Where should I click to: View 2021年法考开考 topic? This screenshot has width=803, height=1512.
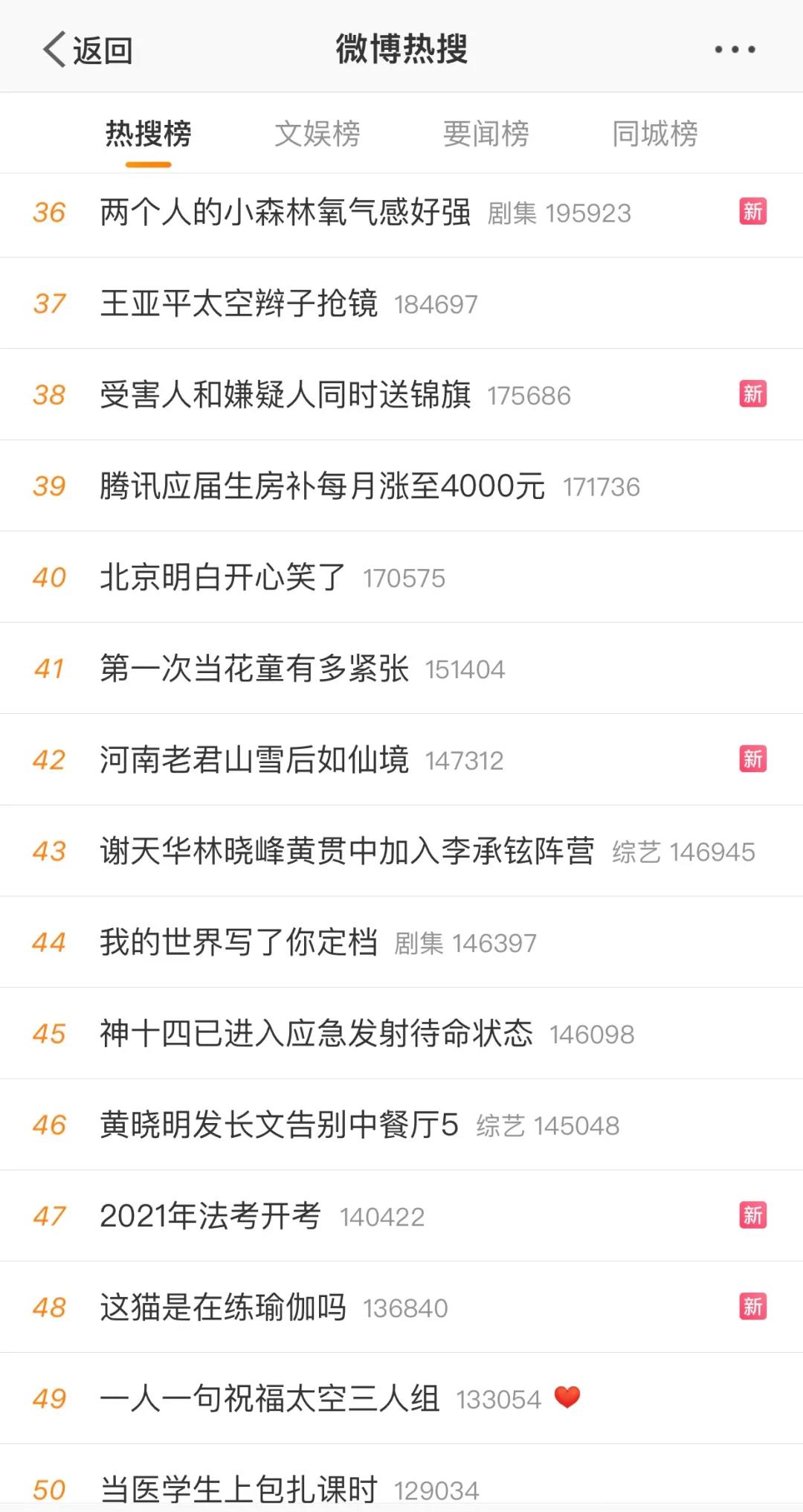click(401, 1216)
